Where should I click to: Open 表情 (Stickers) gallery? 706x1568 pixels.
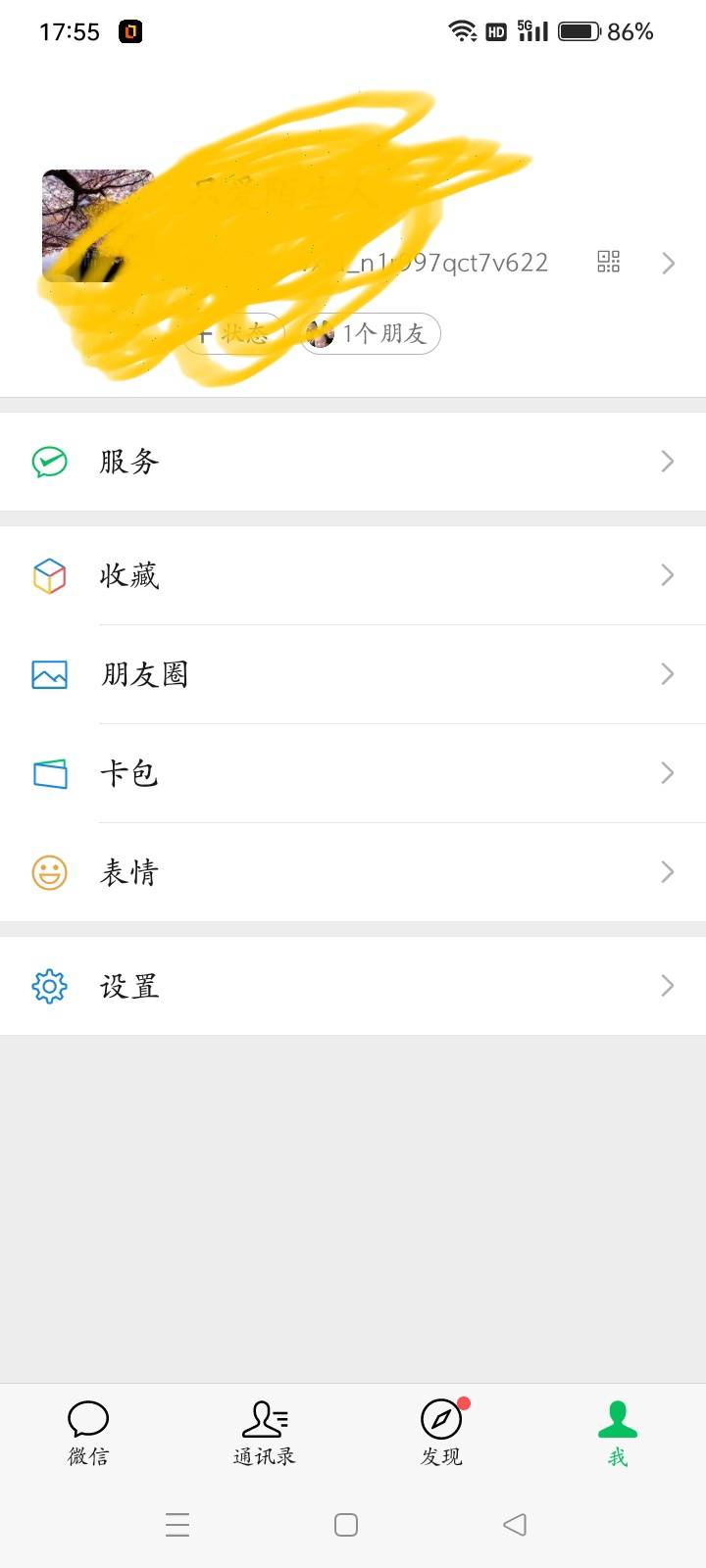353,872
